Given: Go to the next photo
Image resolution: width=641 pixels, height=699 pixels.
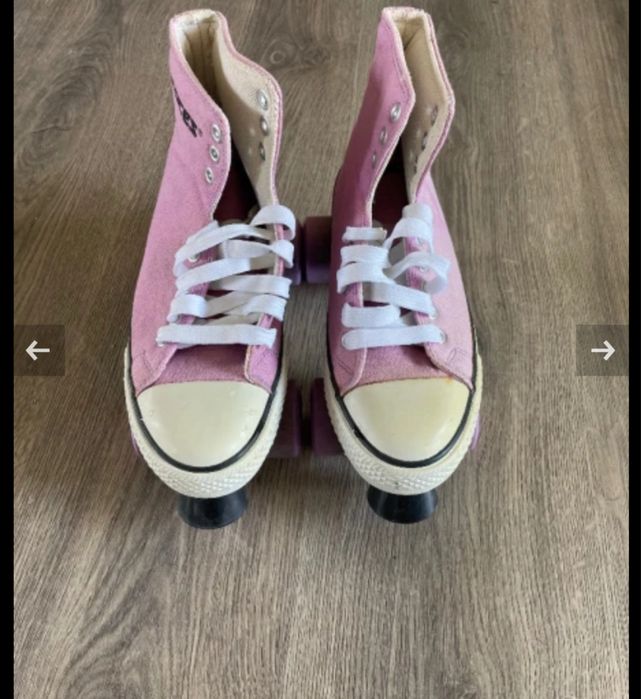Looking at the screenshot, I should [602, 350].
